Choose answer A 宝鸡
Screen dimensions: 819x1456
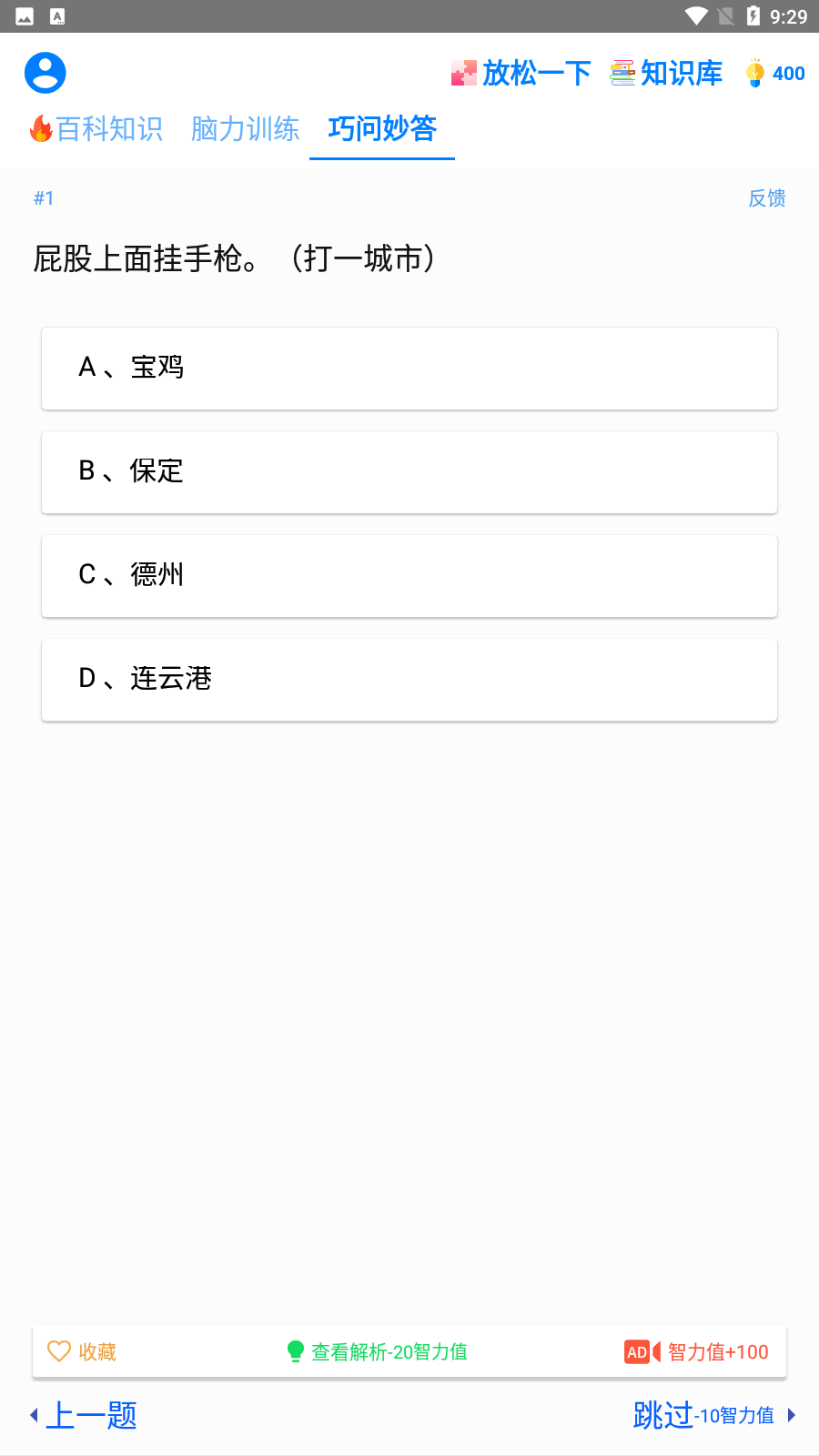(409, 368)
